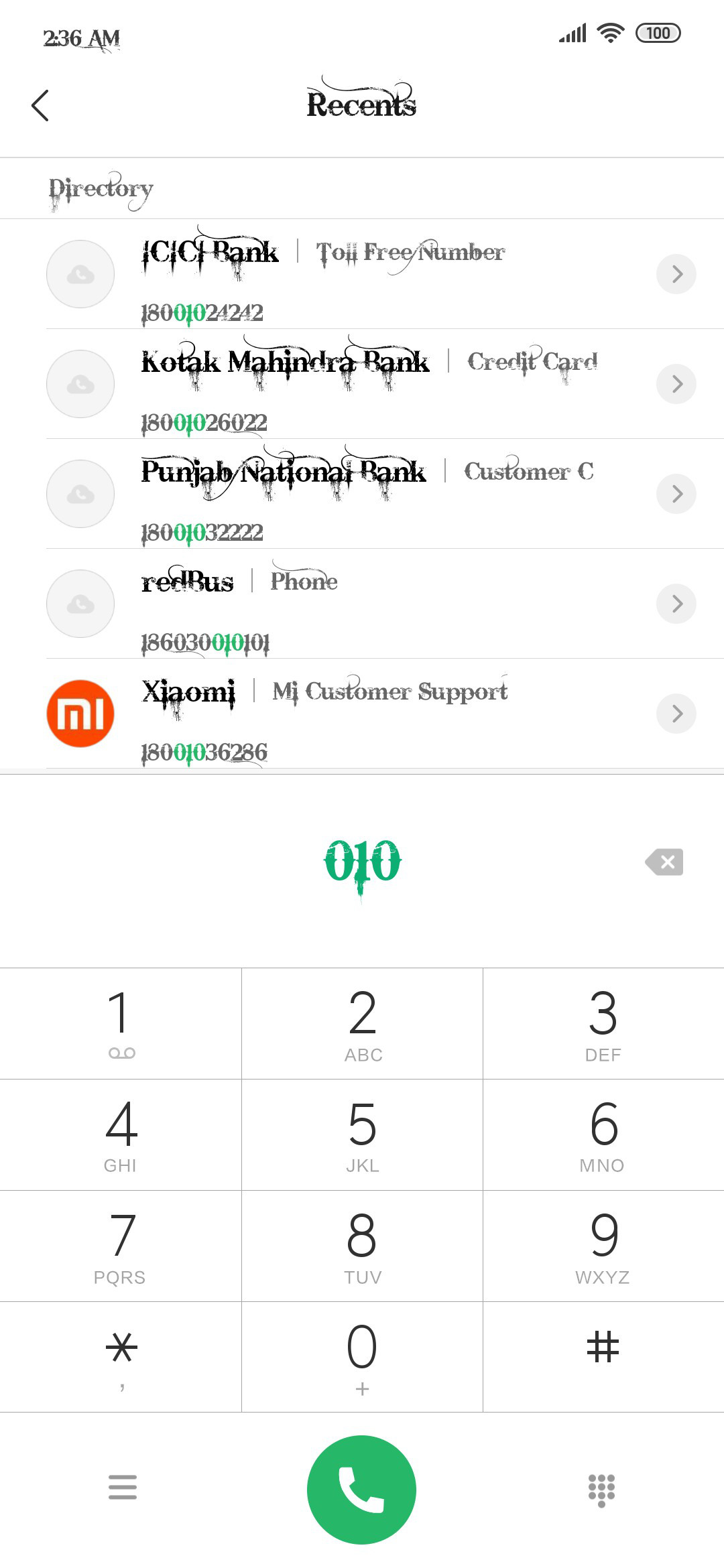Delete last dialed digit
This screenshot has height=1568, width=724.
click(x=664, y=862)
